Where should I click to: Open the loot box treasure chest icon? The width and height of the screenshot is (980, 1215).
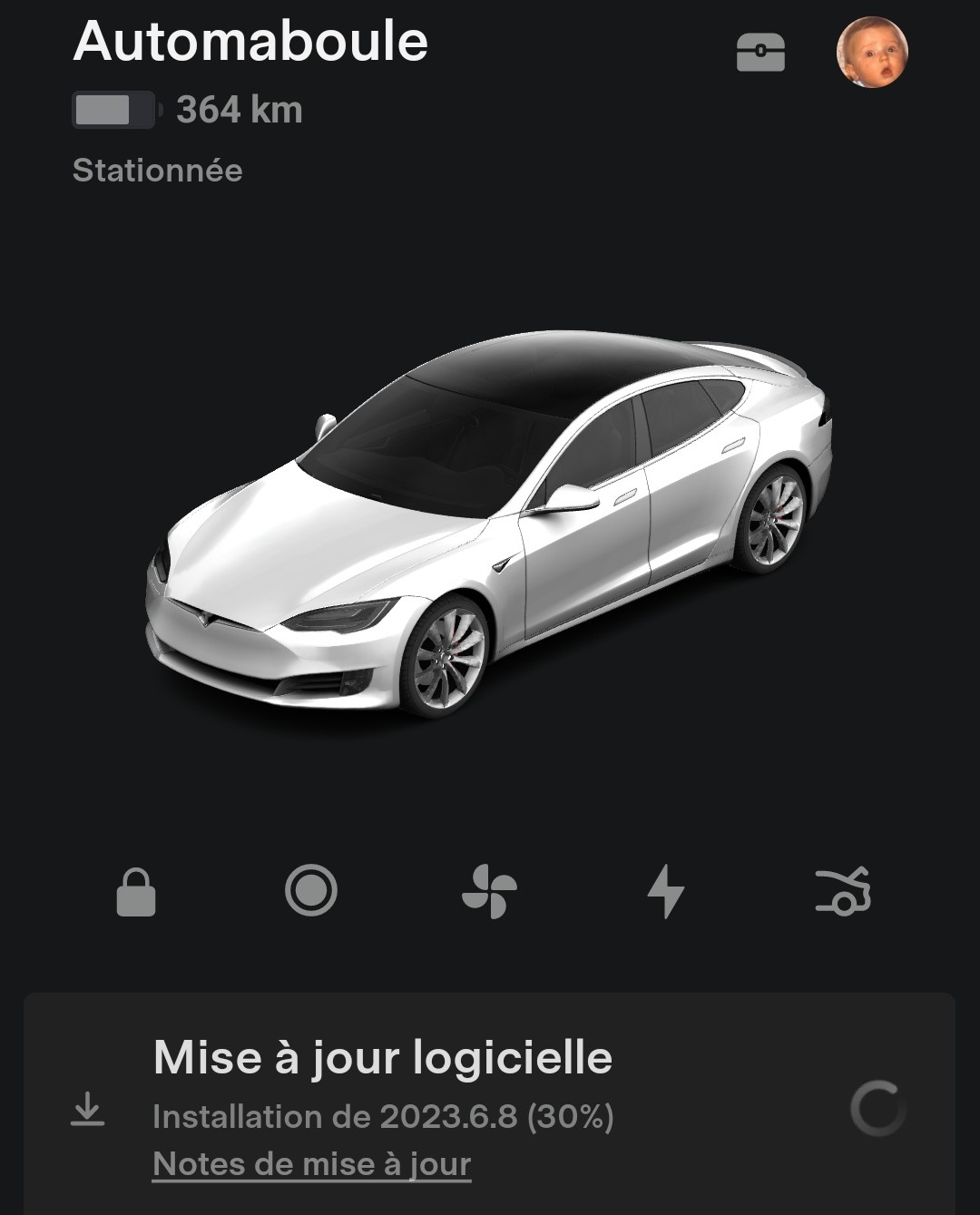point(760,53)
